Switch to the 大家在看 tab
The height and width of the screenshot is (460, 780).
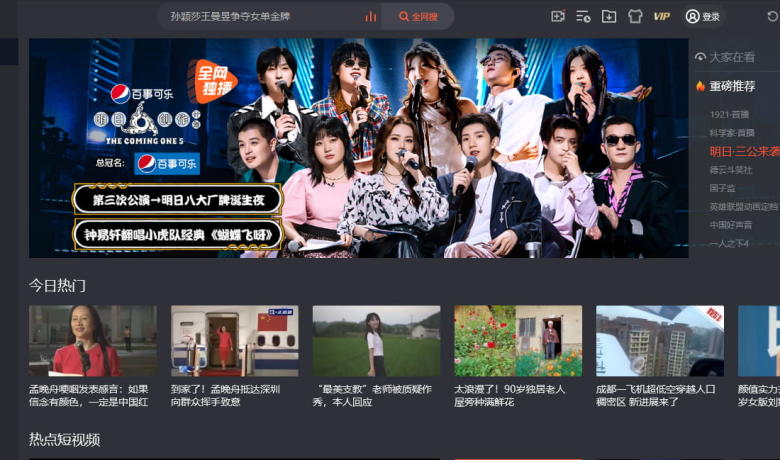pyautogui.click(x=734, y=58)
